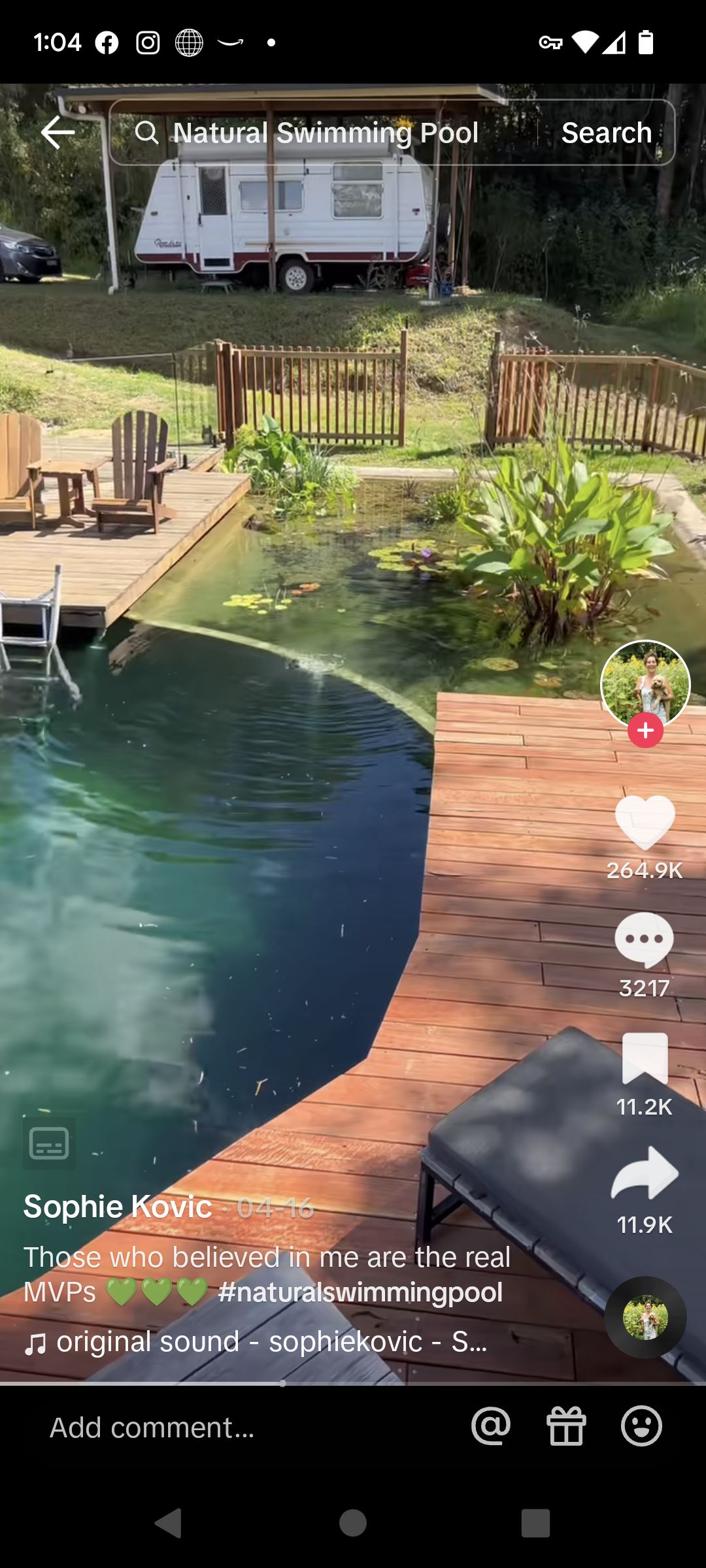This screenshot has width=706, height=1568.
Task: Open the Sophie Kovic username link
Action: (118, 1206)
